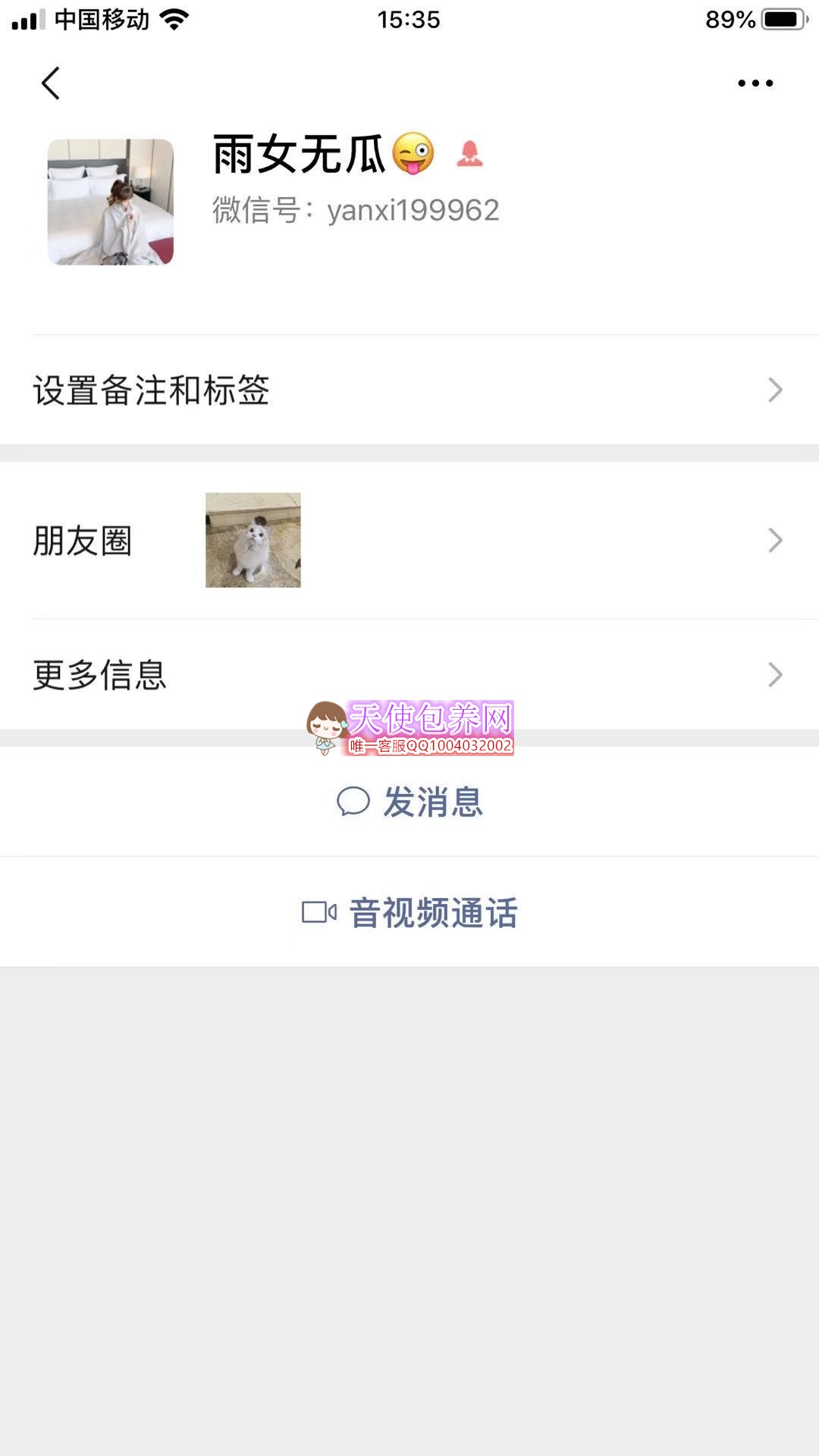
Task: Open the 朋友圈 moments row
Action: click(x=409, y=540)
